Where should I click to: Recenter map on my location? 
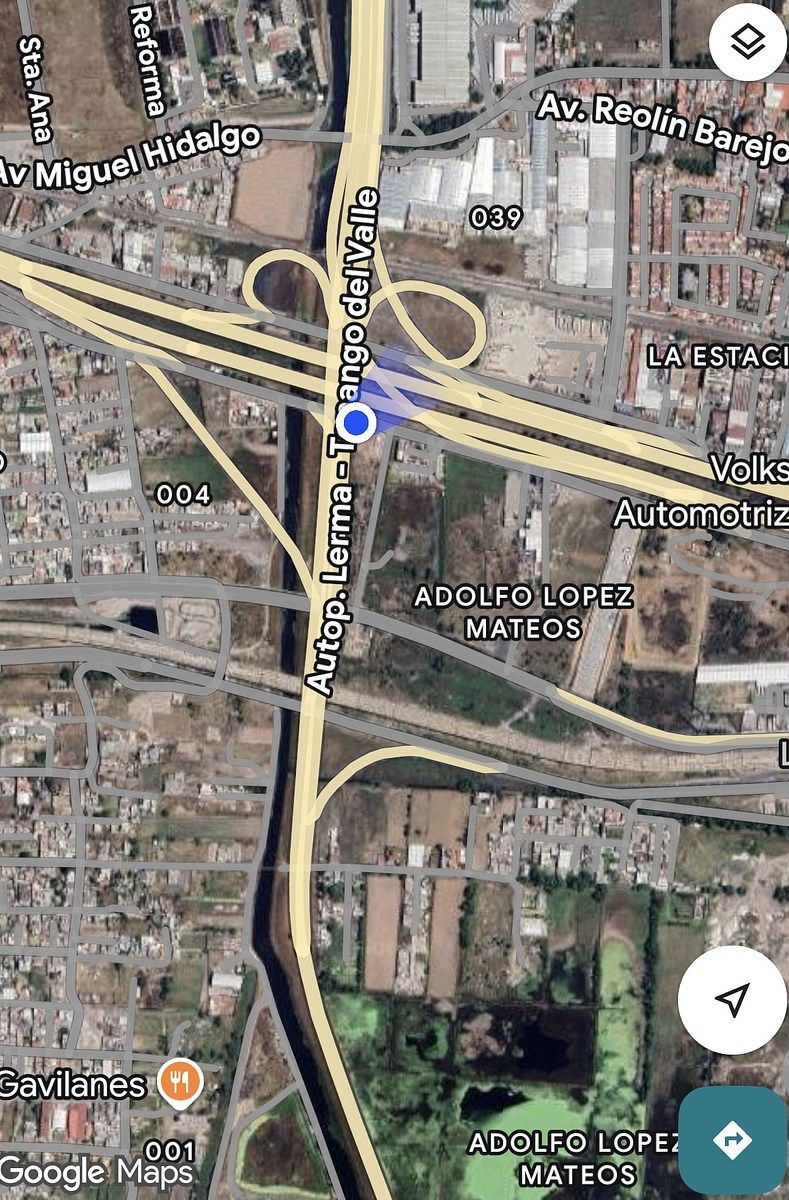(x=732, y=999)
